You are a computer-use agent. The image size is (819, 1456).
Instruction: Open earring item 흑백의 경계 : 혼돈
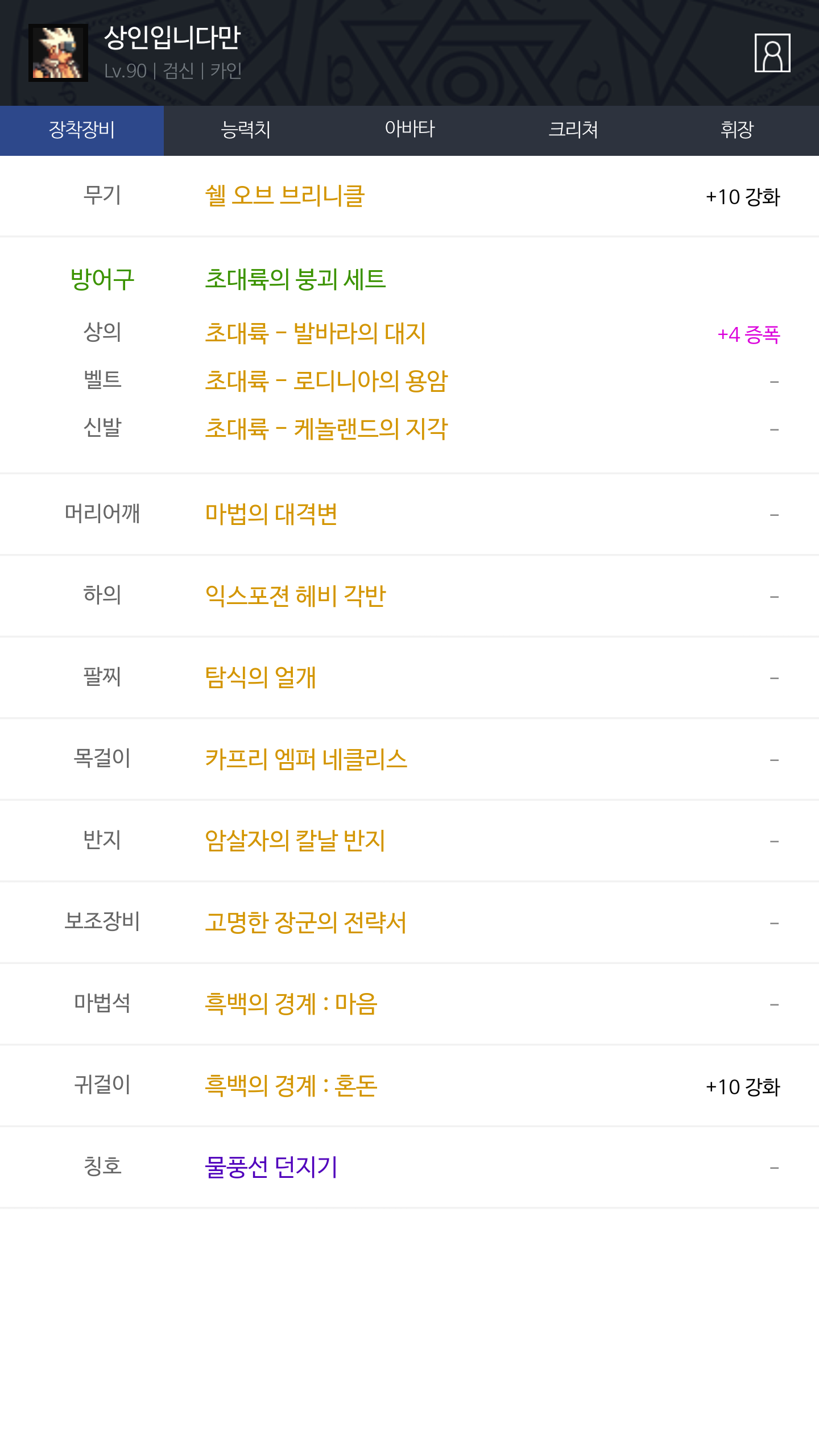pos(291,1086)
